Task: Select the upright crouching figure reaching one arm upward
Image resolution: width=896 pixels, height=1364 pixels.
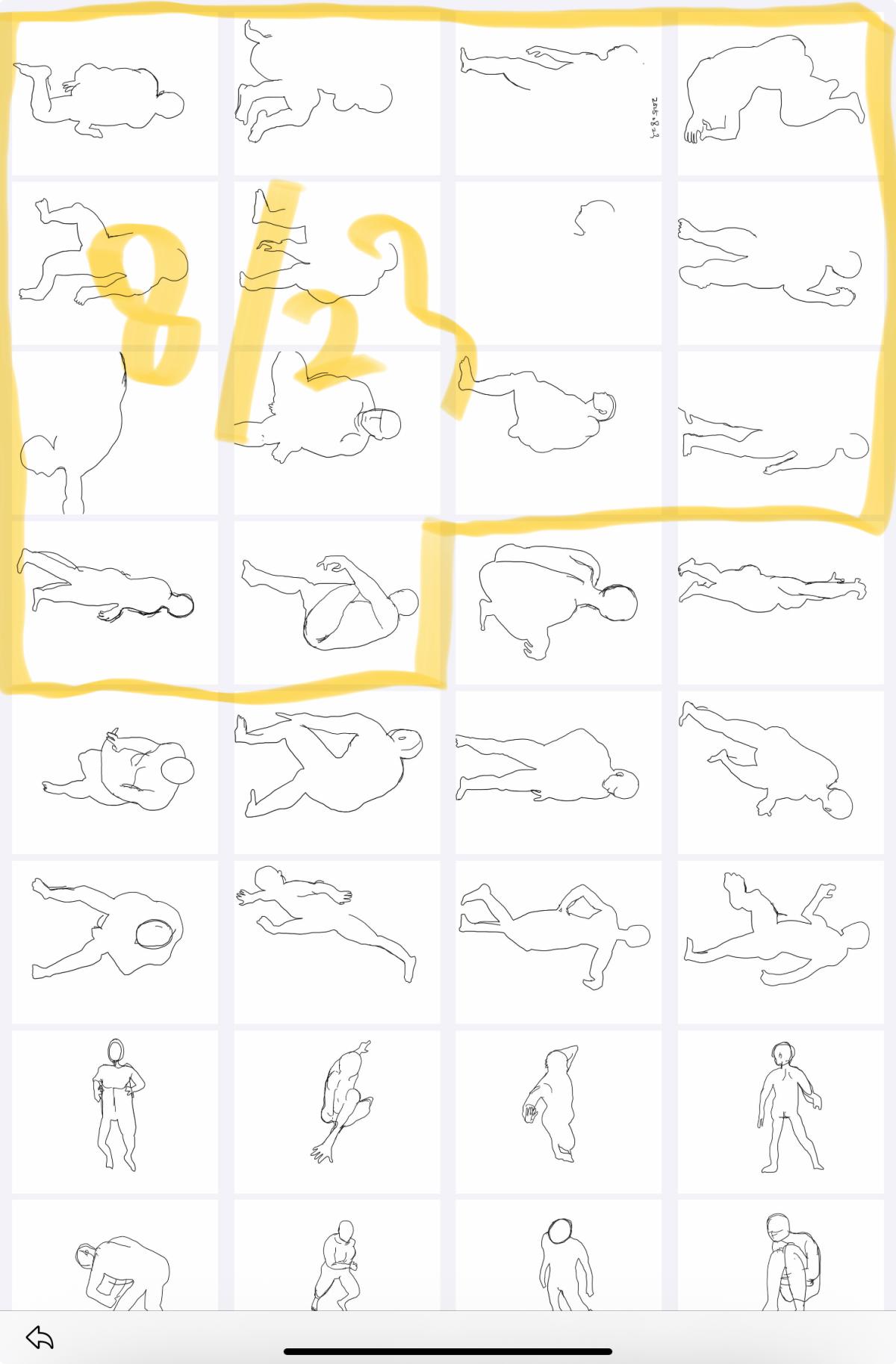Action: 337,1111
